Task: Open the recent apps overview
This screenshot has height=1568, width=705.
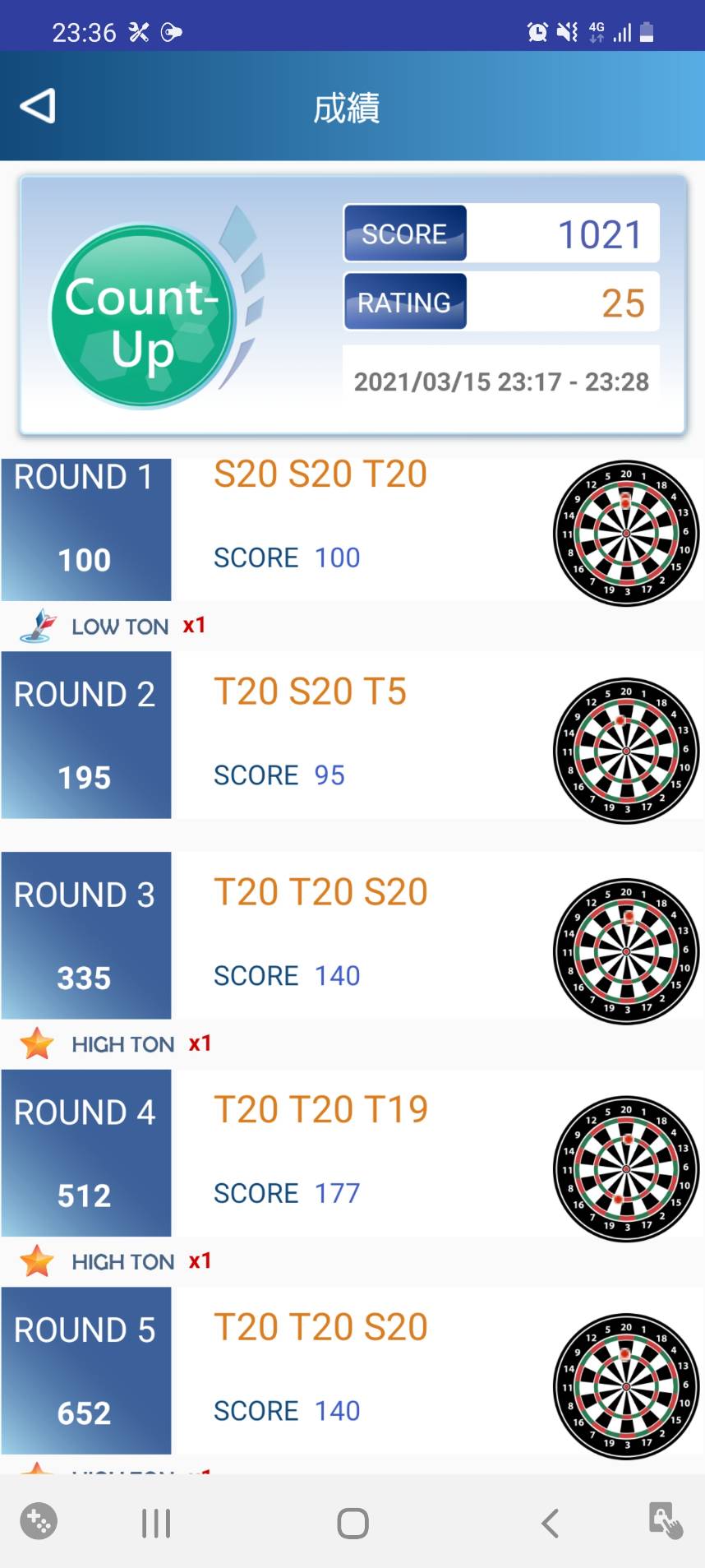Action: pos(156,1523)
